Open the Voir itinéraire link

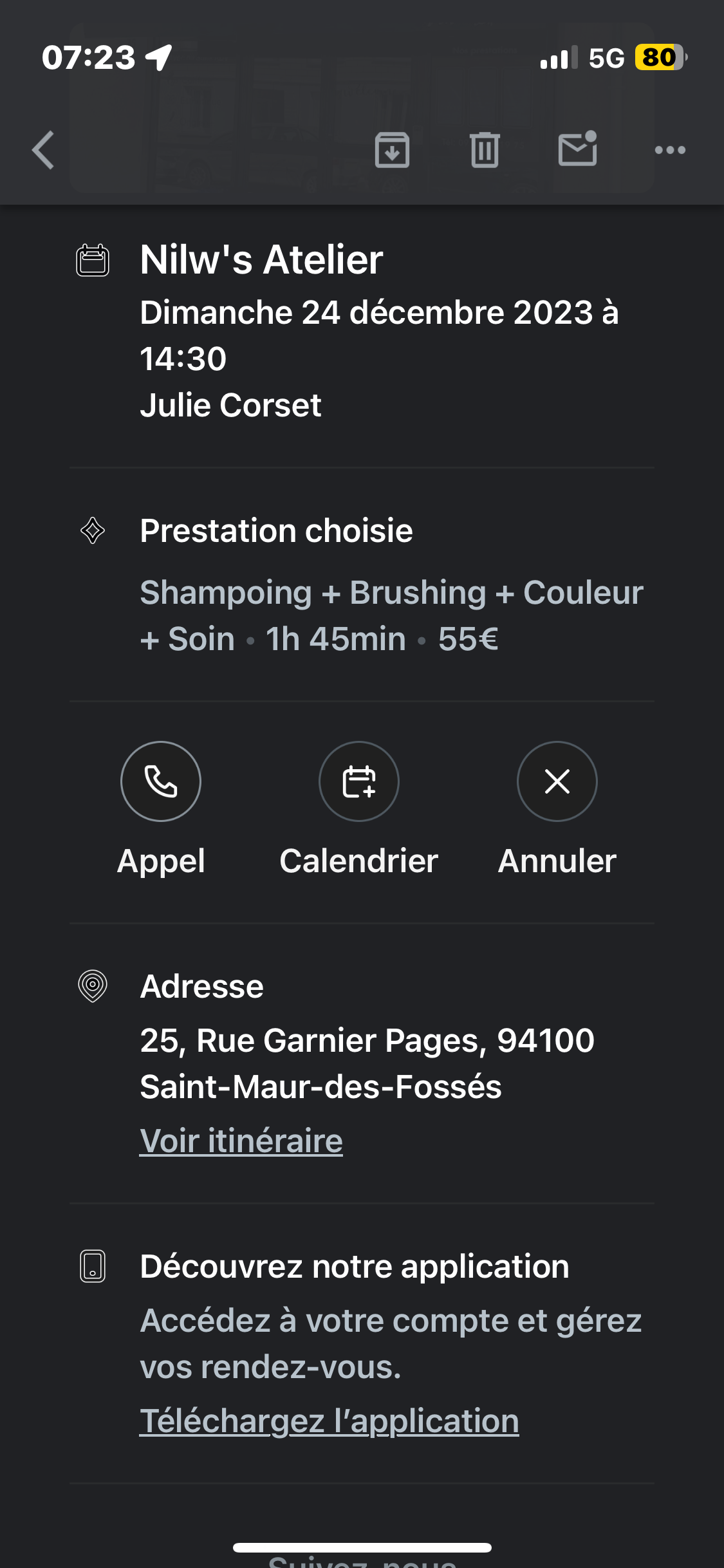[x=241, y=1141]
